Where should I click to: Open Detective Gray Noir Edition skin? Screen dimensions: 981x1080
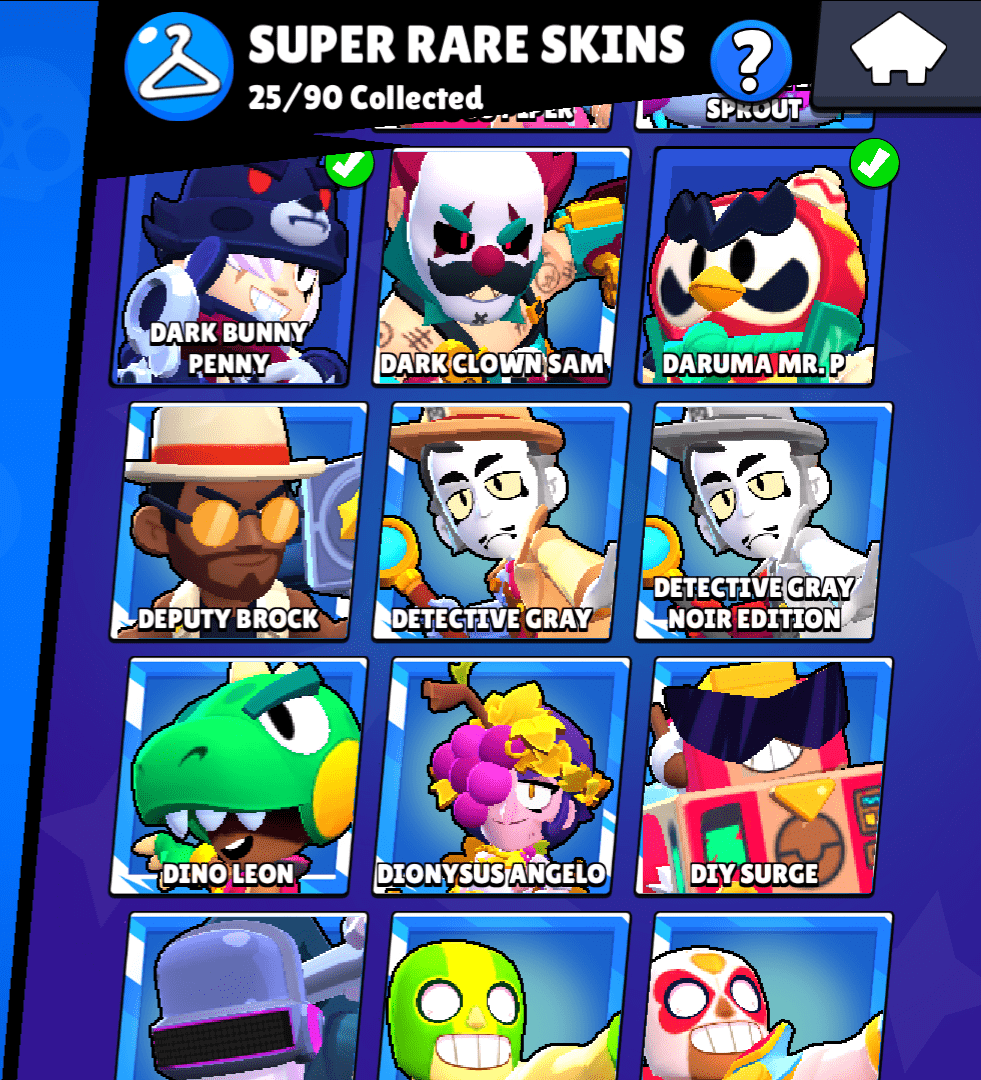(x=763, y=522)
